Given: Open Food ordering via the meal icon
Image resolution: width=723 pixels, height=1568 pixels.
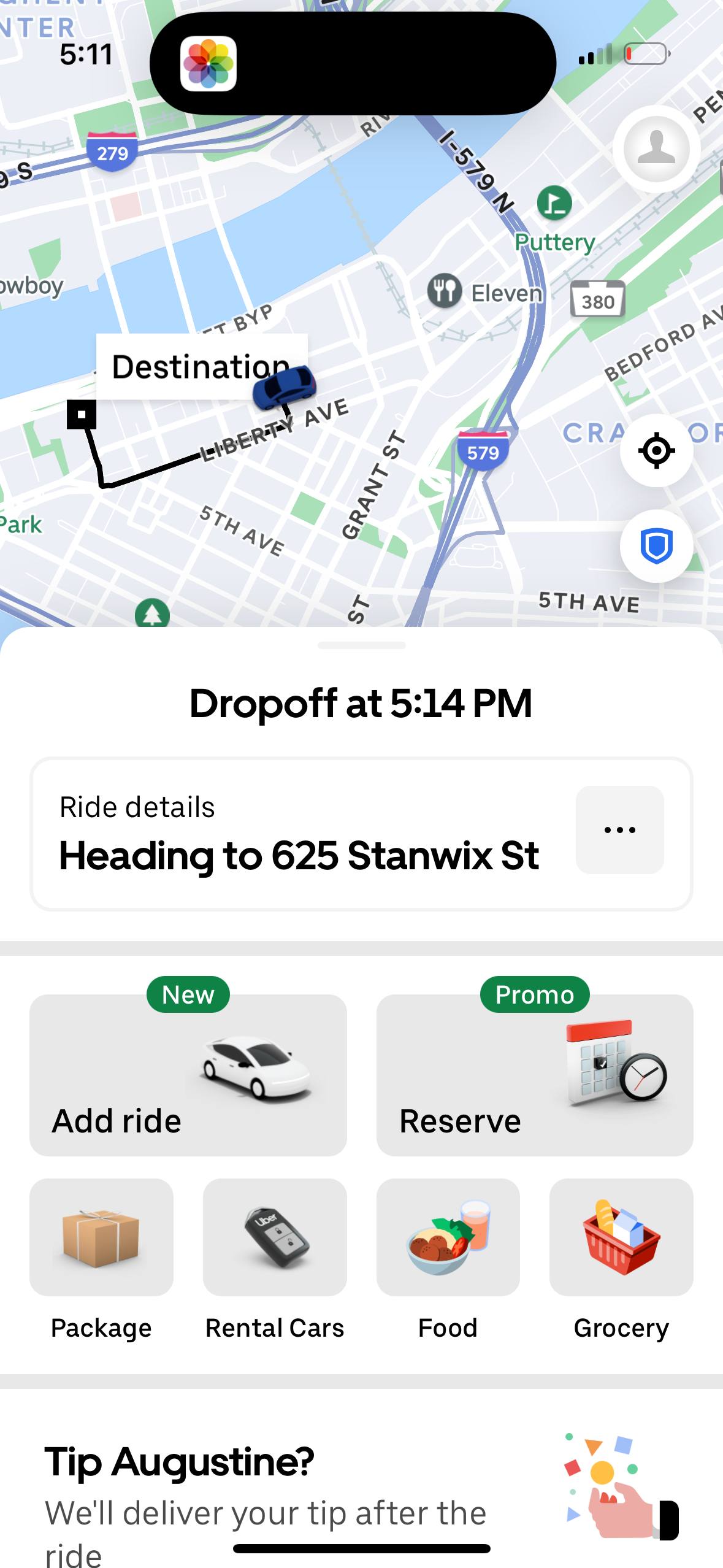Looking at the screenshot, I should pyautogui.click(x=448, y=1237).
